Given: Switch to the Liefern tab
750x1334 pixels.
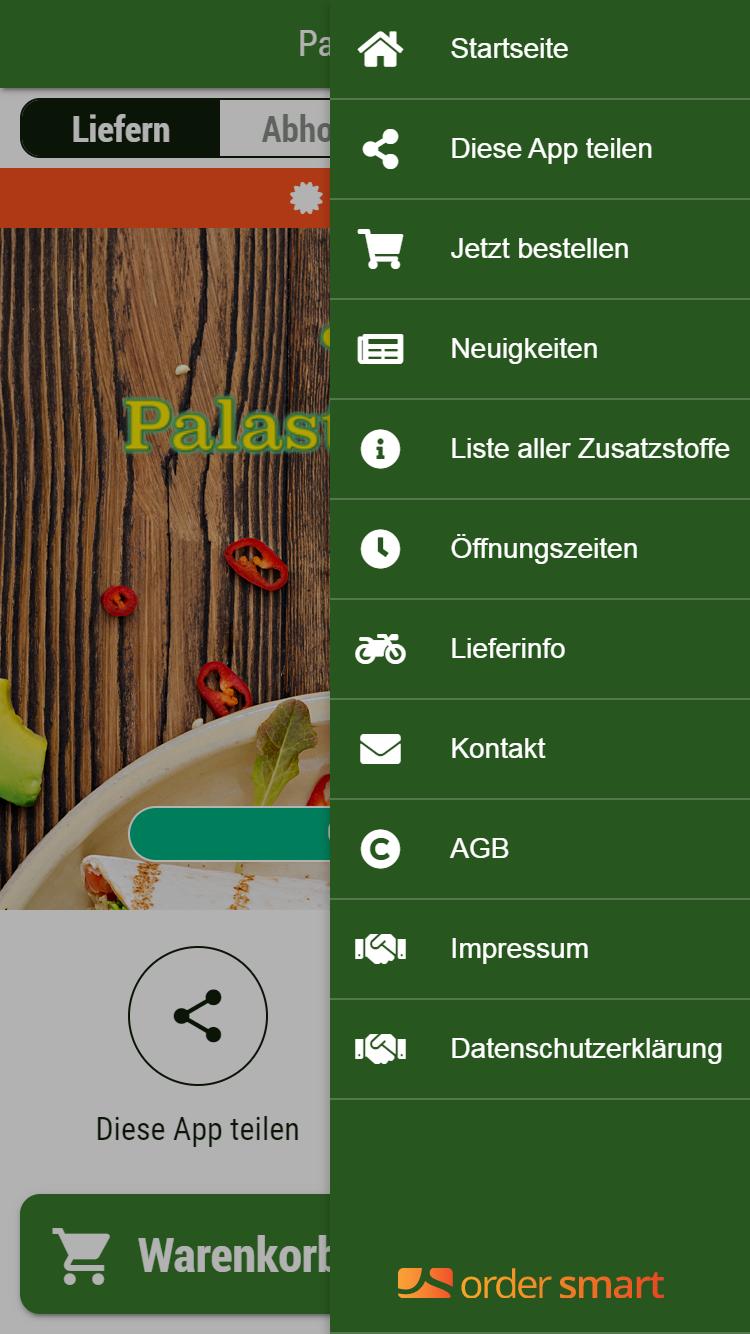Looking at the screenshot, I should [120, 129].
